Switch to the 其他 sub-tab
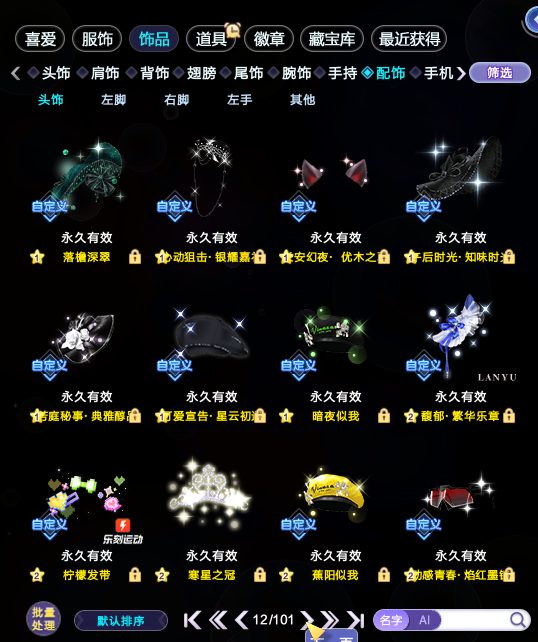The width and height of the screenshot is (538, 642). pyautogui.click(x=302, y=99)
